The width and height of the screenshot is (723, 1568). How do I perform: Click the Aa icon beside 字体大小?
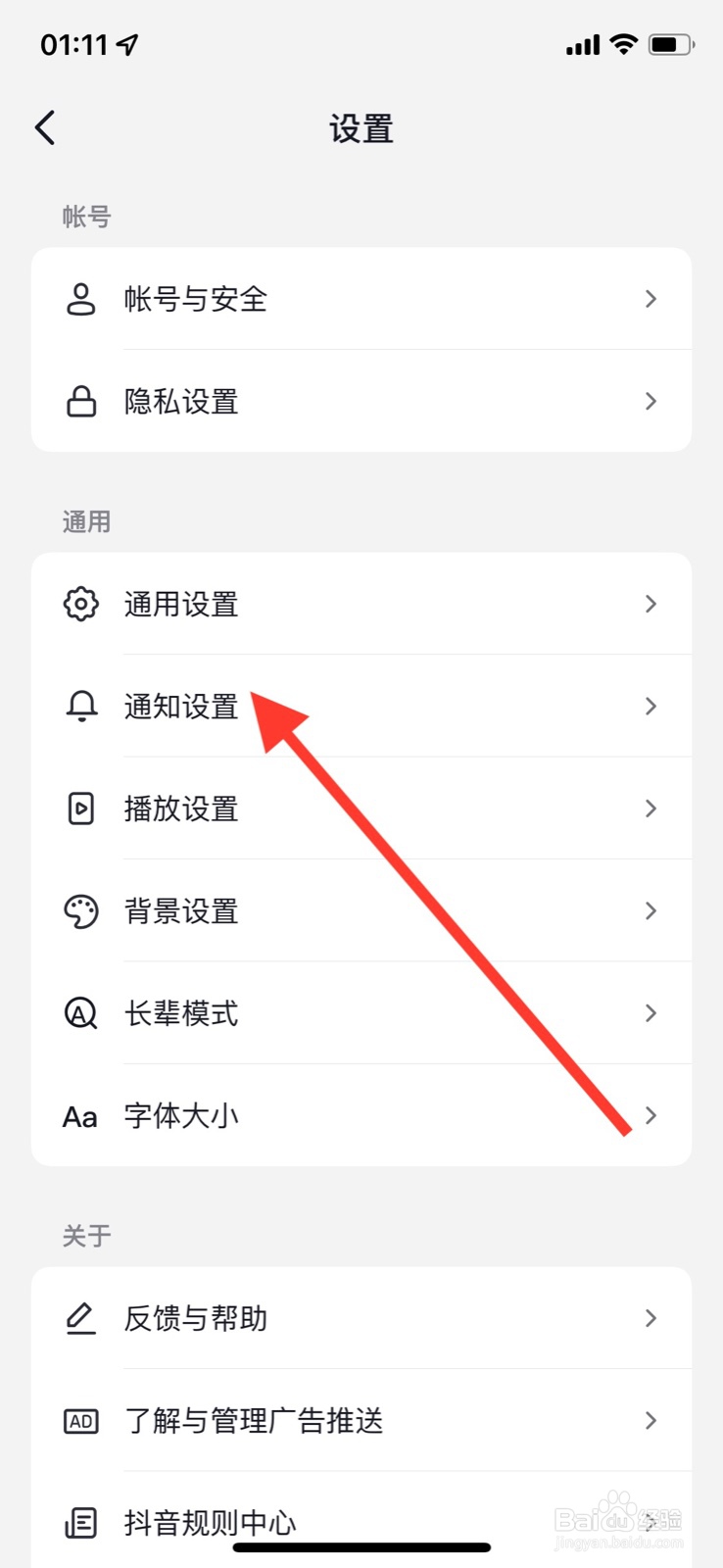(80, 1115)
